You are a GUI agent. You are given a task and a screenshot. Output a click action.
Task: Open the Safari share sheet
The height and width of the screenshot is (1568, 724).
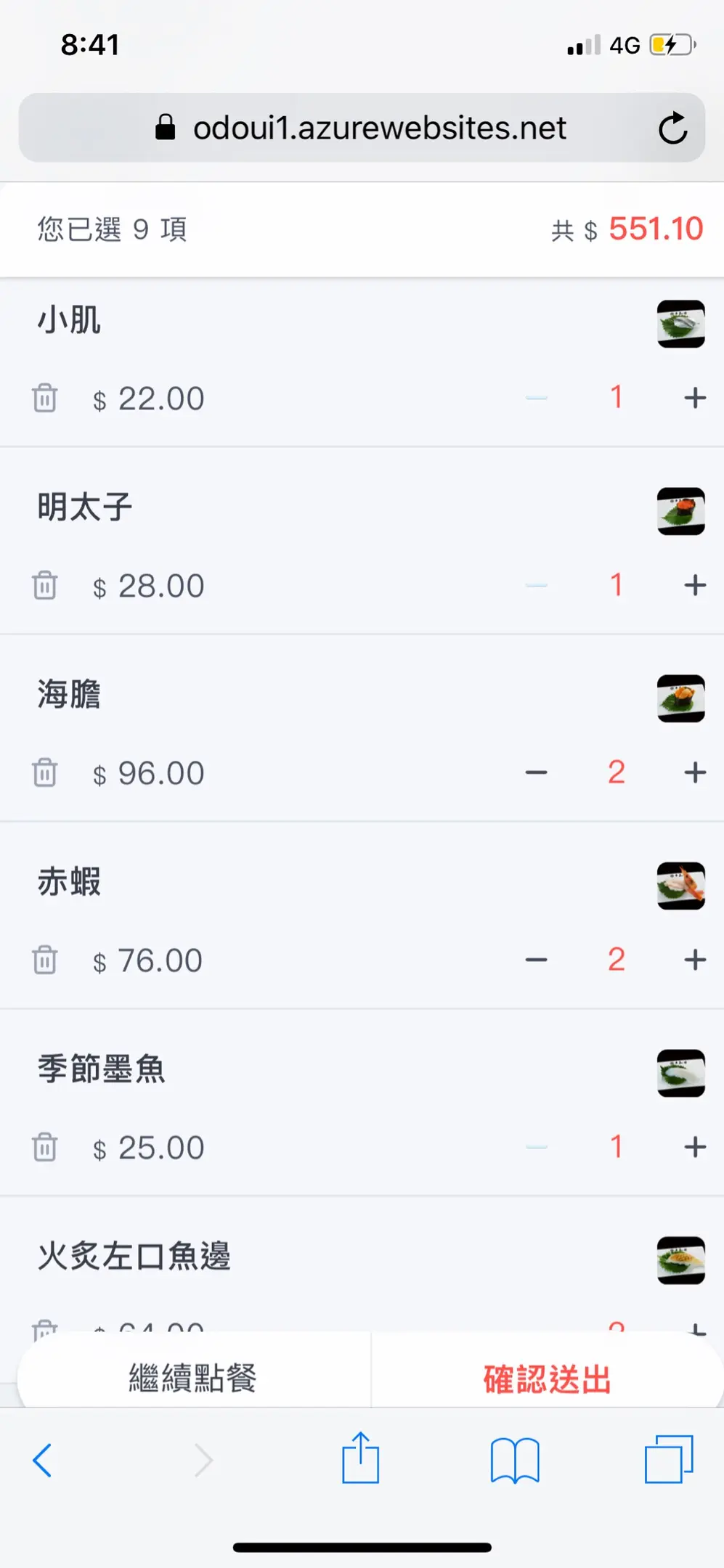[x=361, y=1459]
